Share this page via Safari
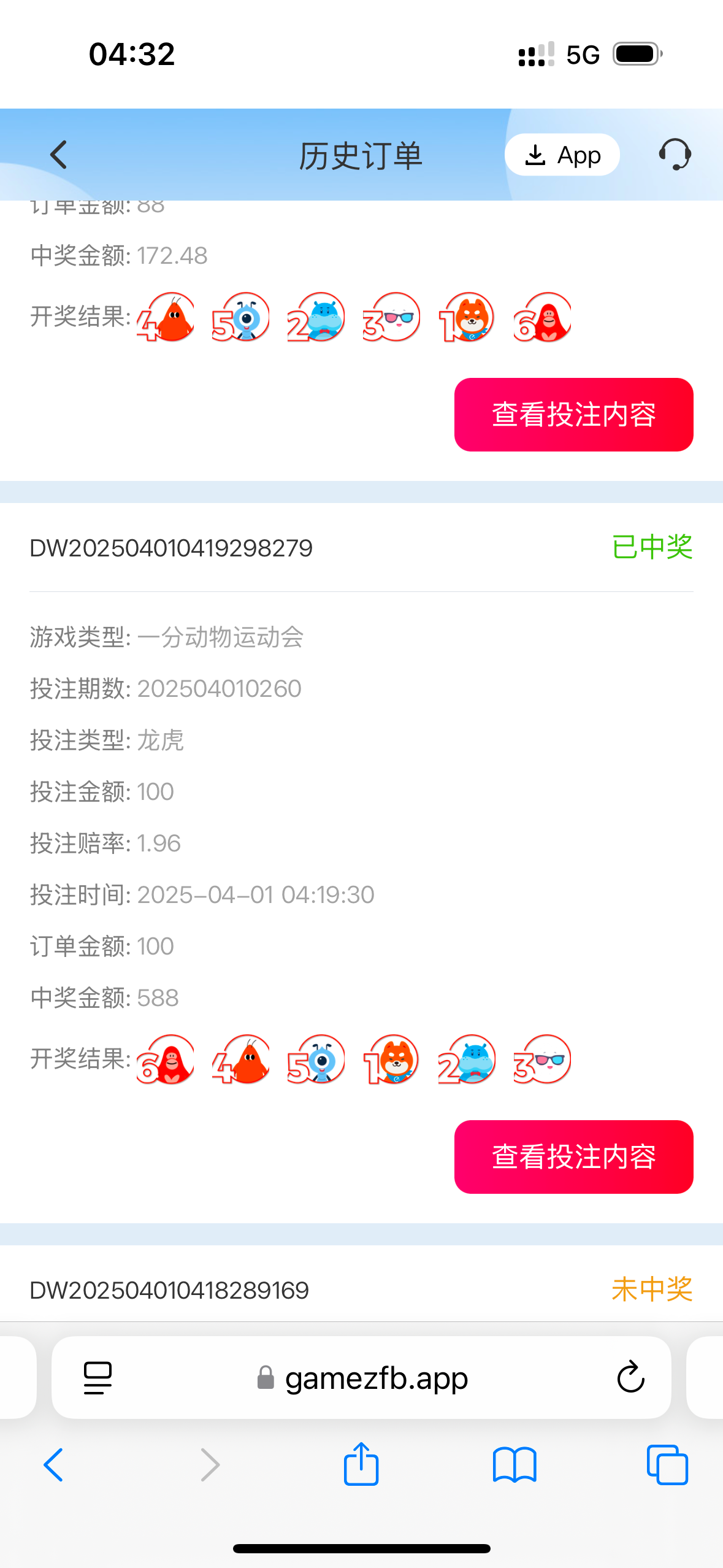 click(361, 1465)
